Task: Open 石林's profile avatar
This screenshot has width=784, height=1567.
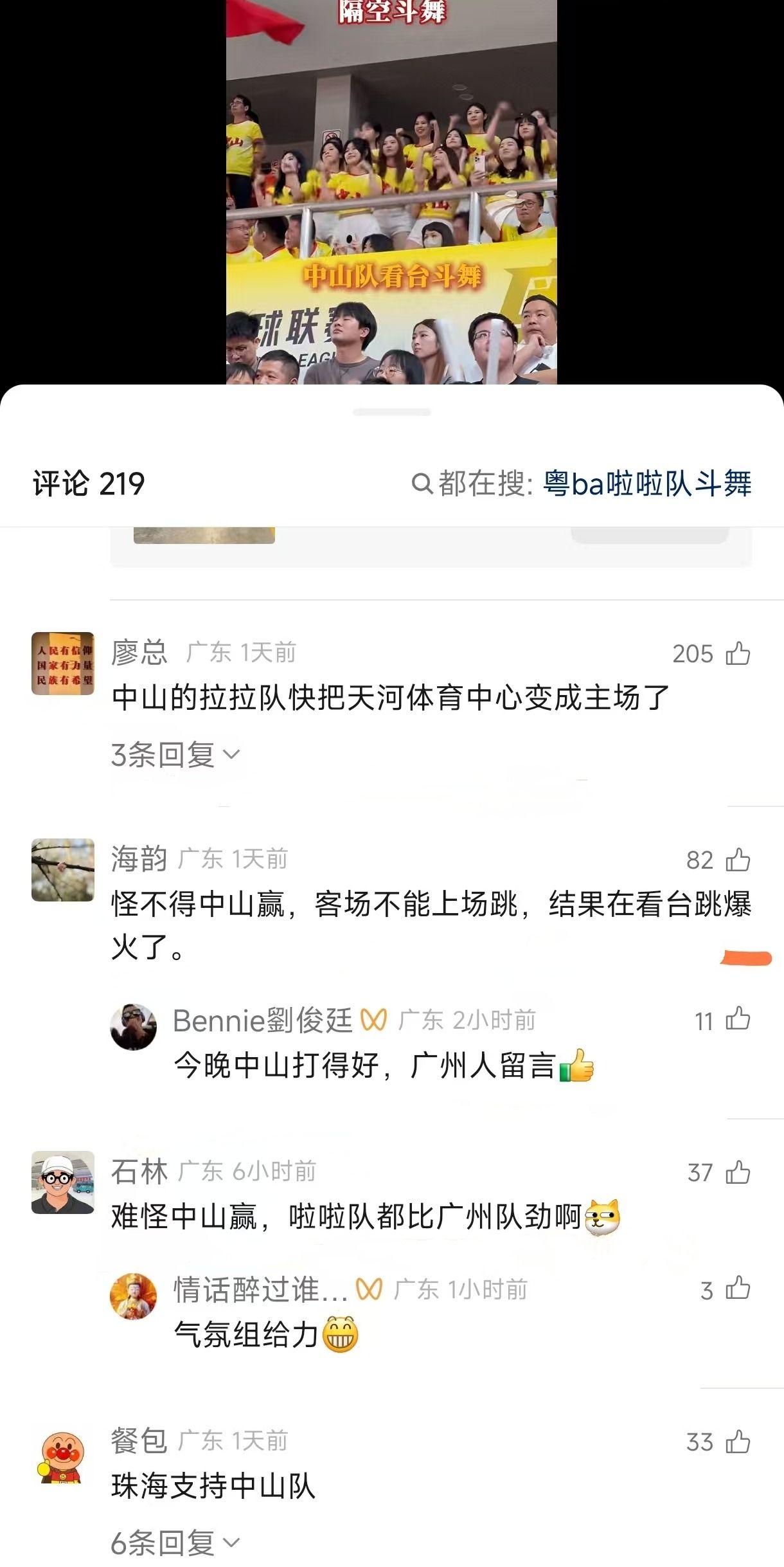Action: (63, 1182)
